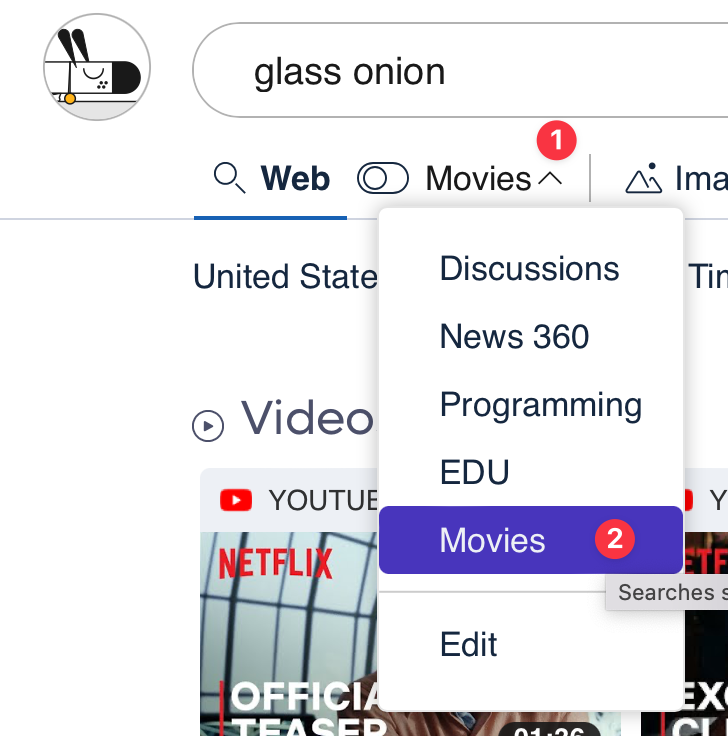Open the Edit option below the menu
This screenshot has height=736, width=728.
coord(467,644)
